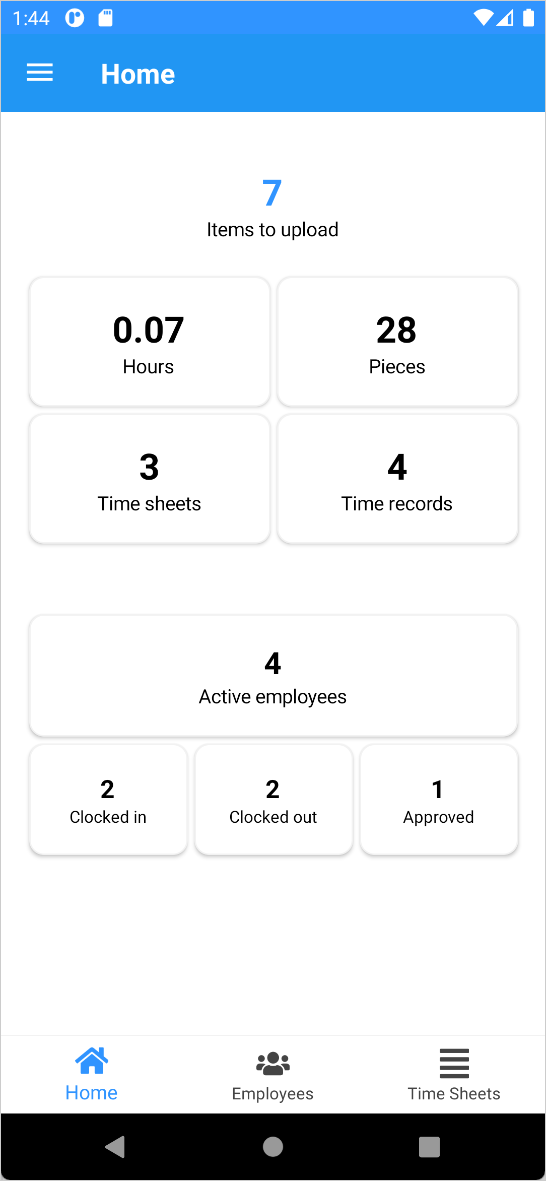Open the Pieces card
This screenshot has width=546, height=1181.
coord(398,342)
